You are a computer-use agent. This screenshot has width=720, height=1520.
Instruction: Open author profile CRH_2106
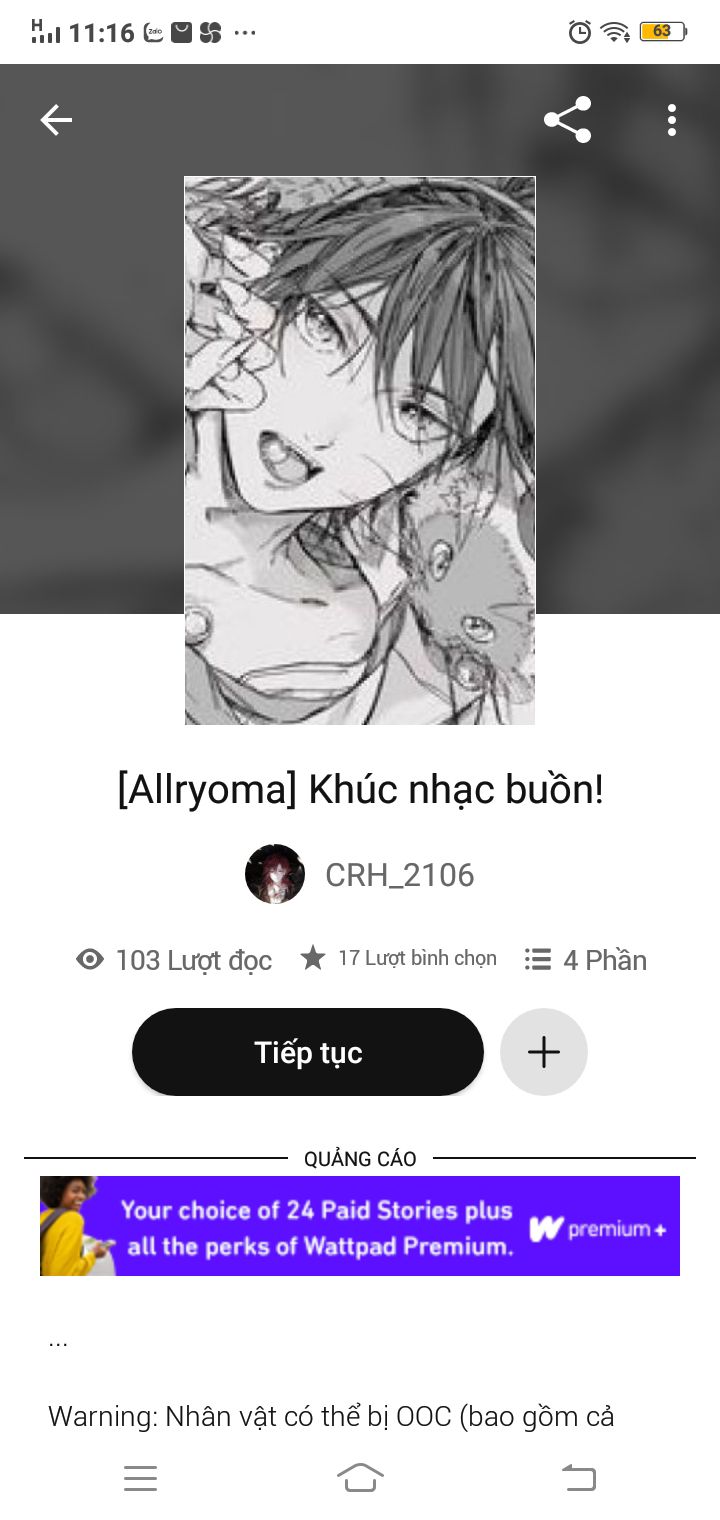point(399,875)
